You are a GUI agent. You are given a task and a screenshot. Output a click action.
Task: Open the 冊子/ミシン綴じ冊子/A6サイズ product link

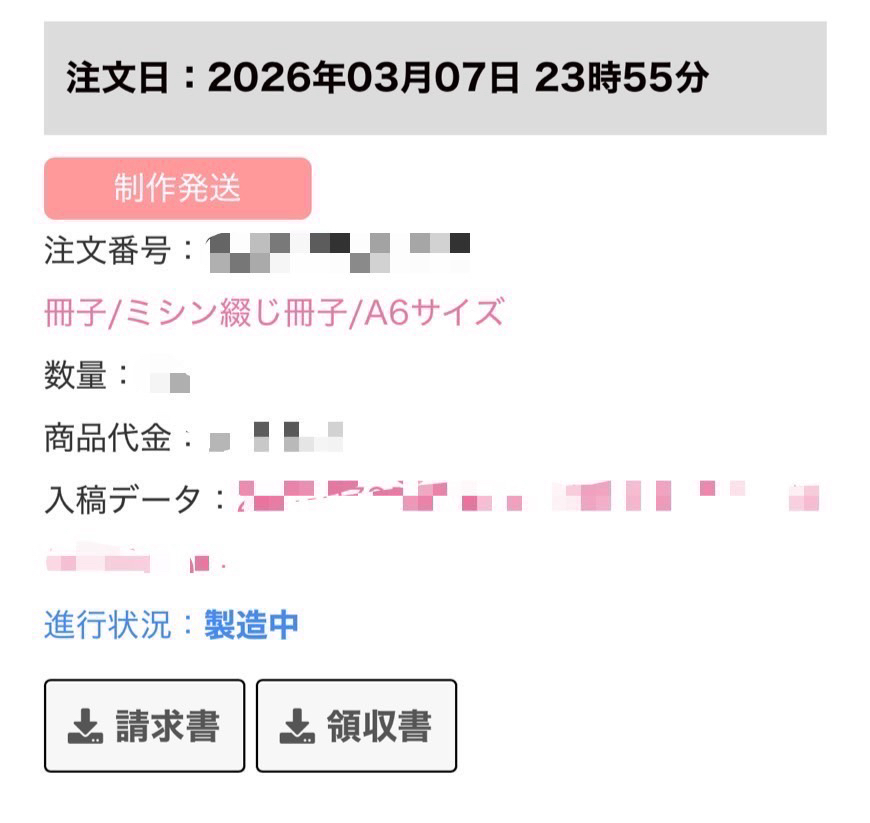(x=273, y=313)
